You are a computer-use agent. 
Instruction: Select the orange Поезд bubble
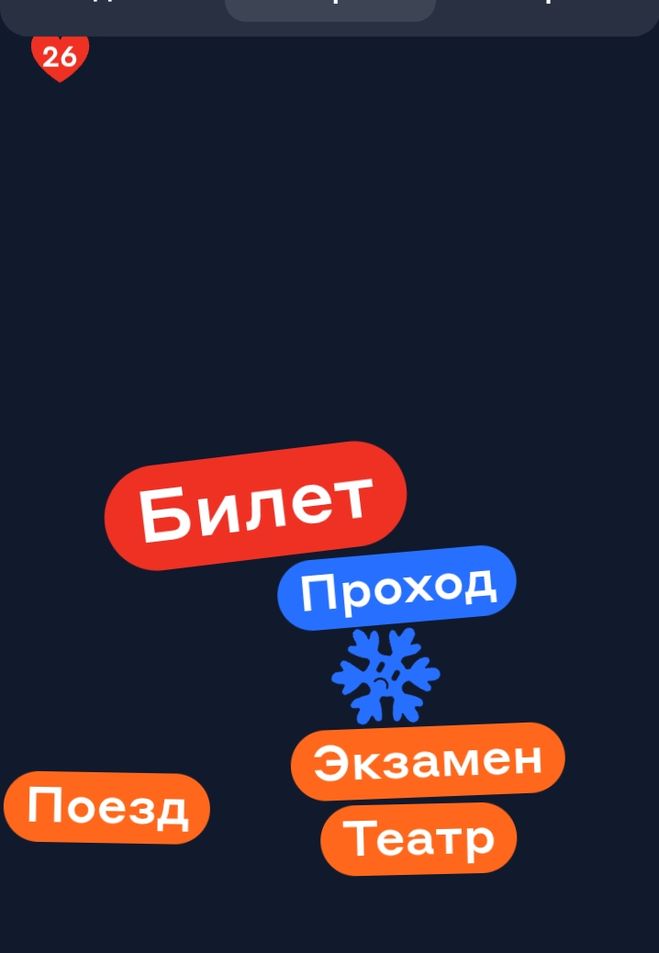point(107,807)
